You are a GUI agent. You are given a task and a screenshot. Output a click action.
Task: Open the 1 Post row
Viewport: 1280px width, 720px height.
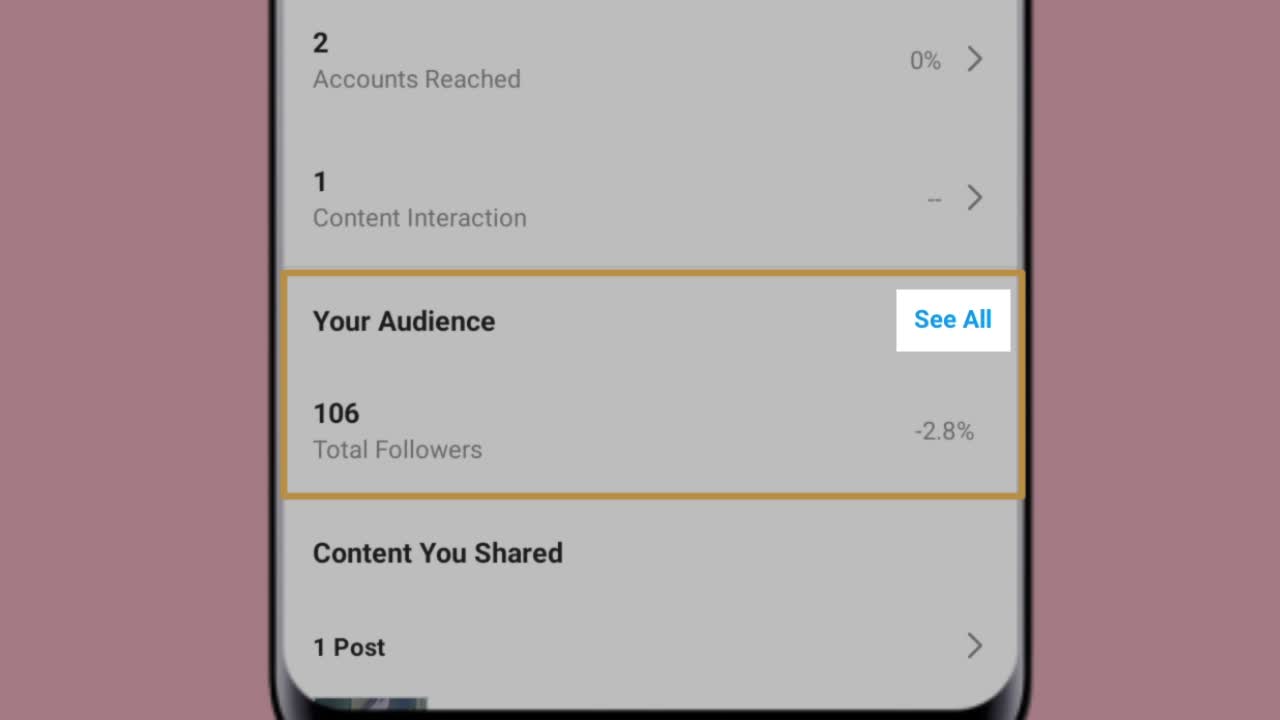648,647
